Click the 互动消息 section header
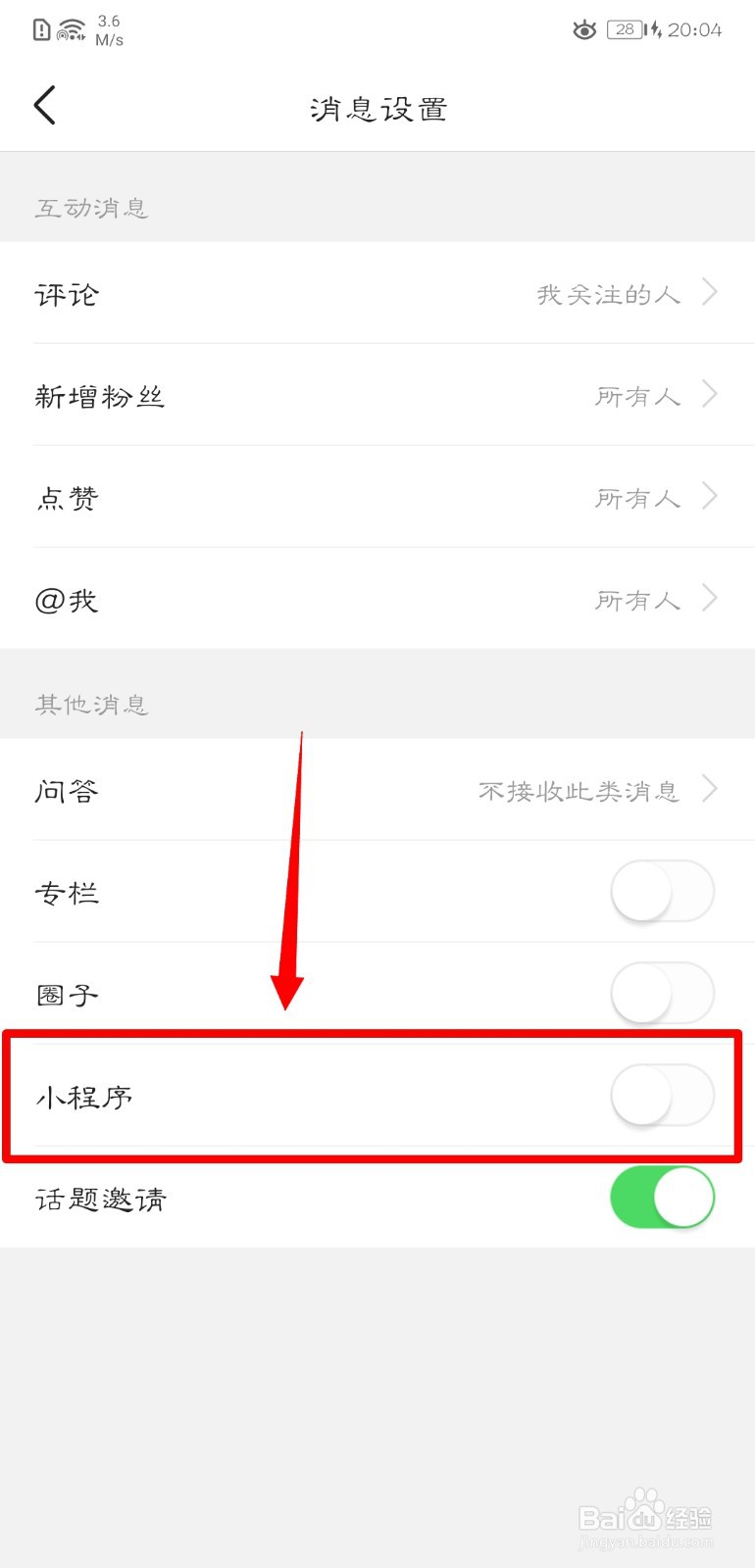This screenshot has width=755, height=1568. pyautogui.click(x=91, y=208)
